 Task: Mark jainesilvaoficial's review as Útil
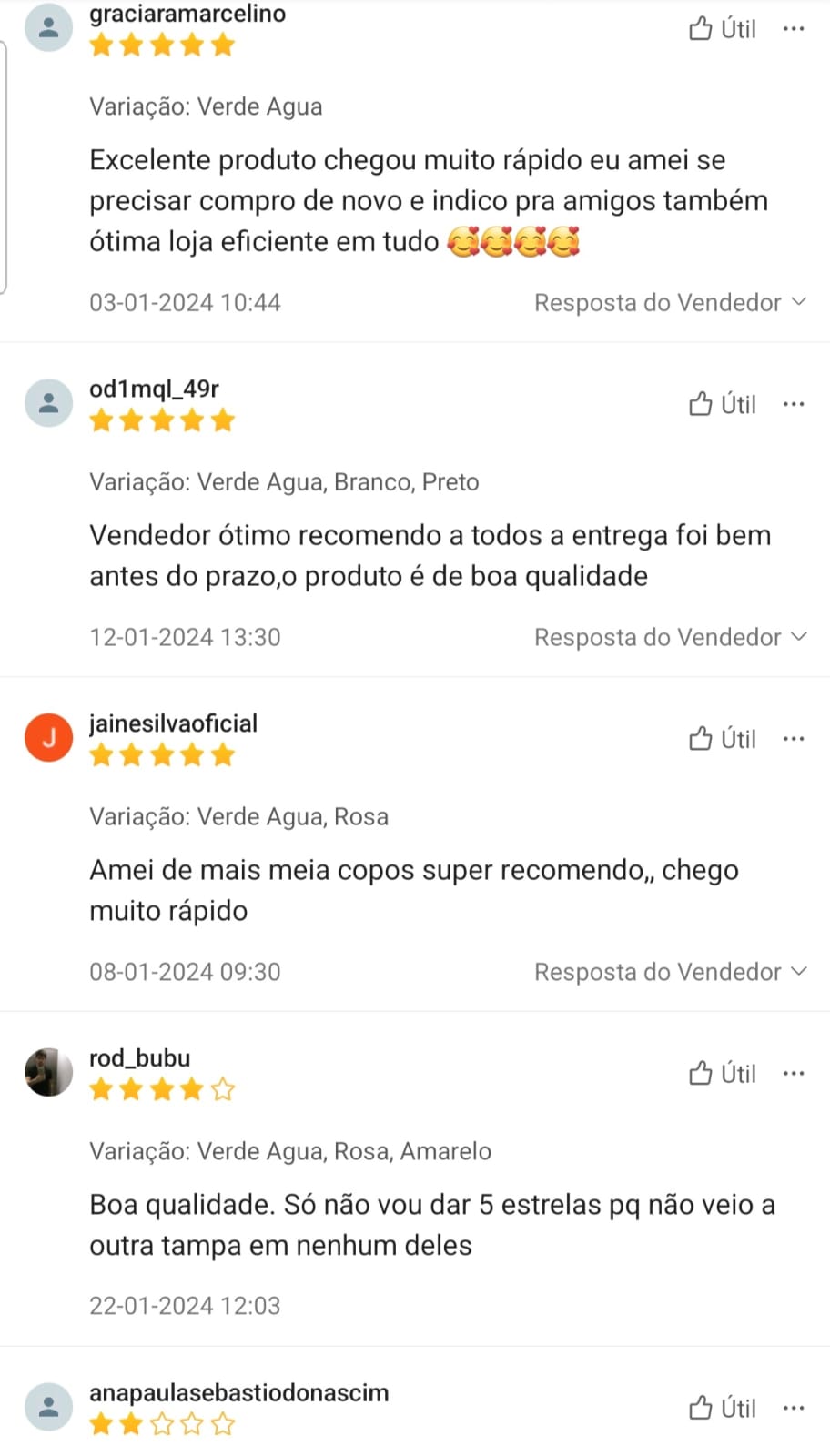[723, 739]
